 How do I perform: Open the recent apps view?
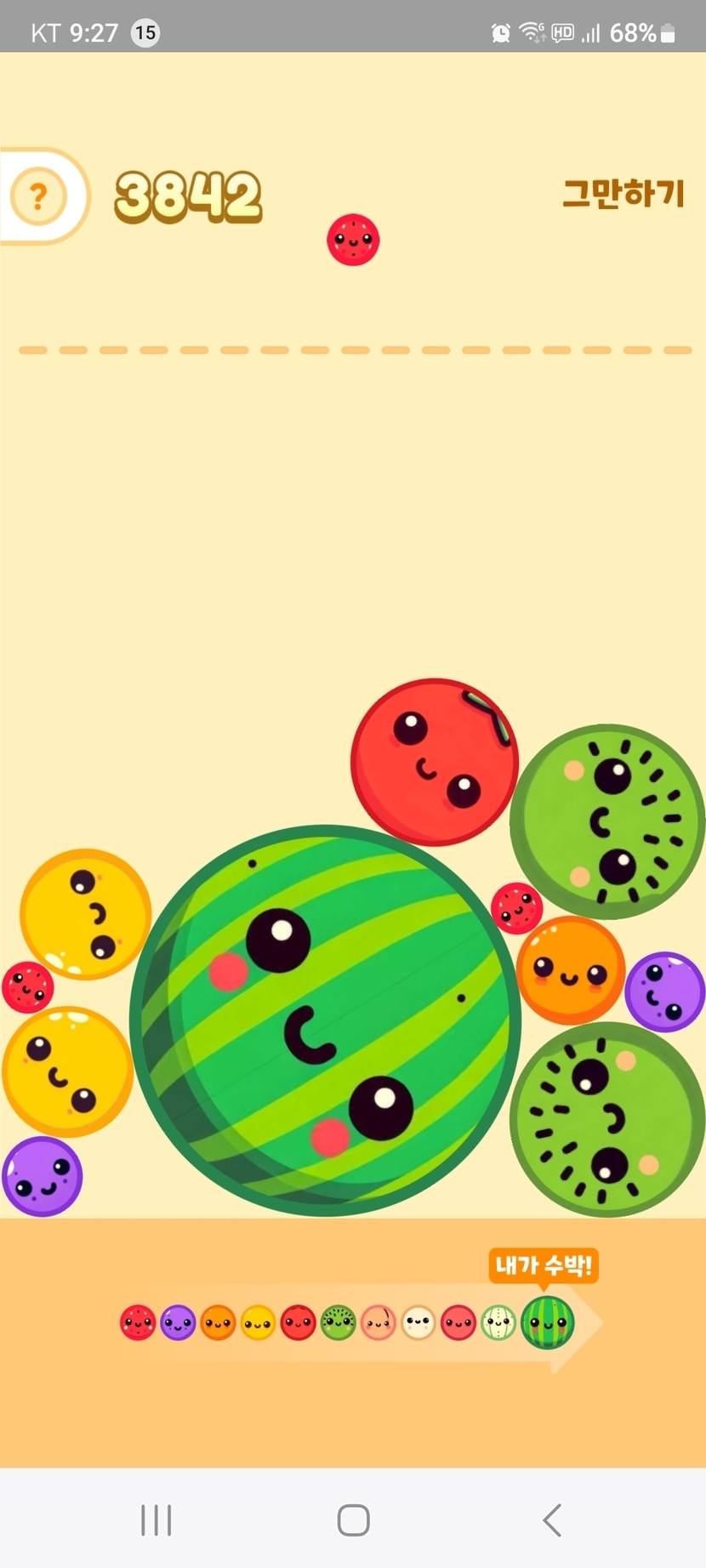[x=157, y=1520]
